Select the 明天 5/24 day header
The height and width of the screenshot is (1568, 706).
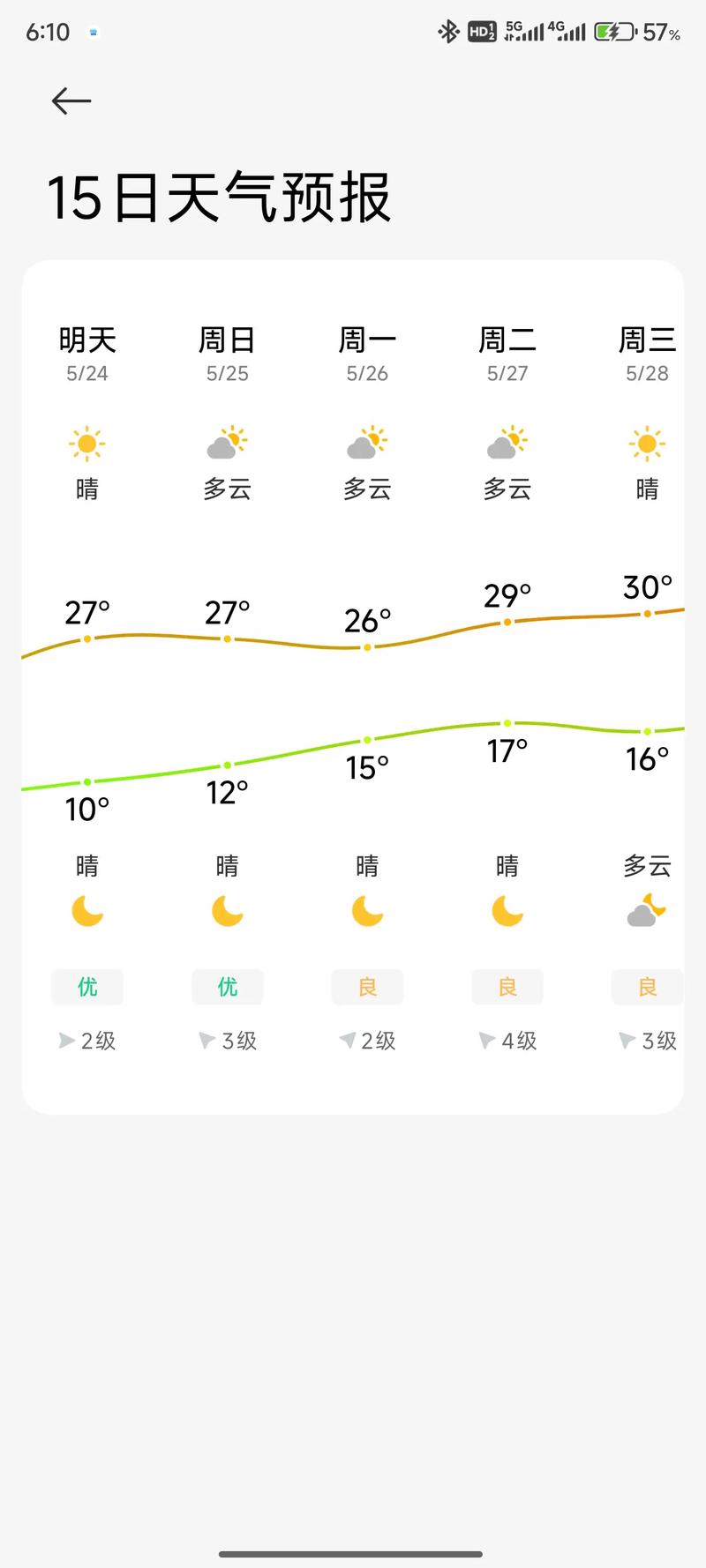(86, 351)
